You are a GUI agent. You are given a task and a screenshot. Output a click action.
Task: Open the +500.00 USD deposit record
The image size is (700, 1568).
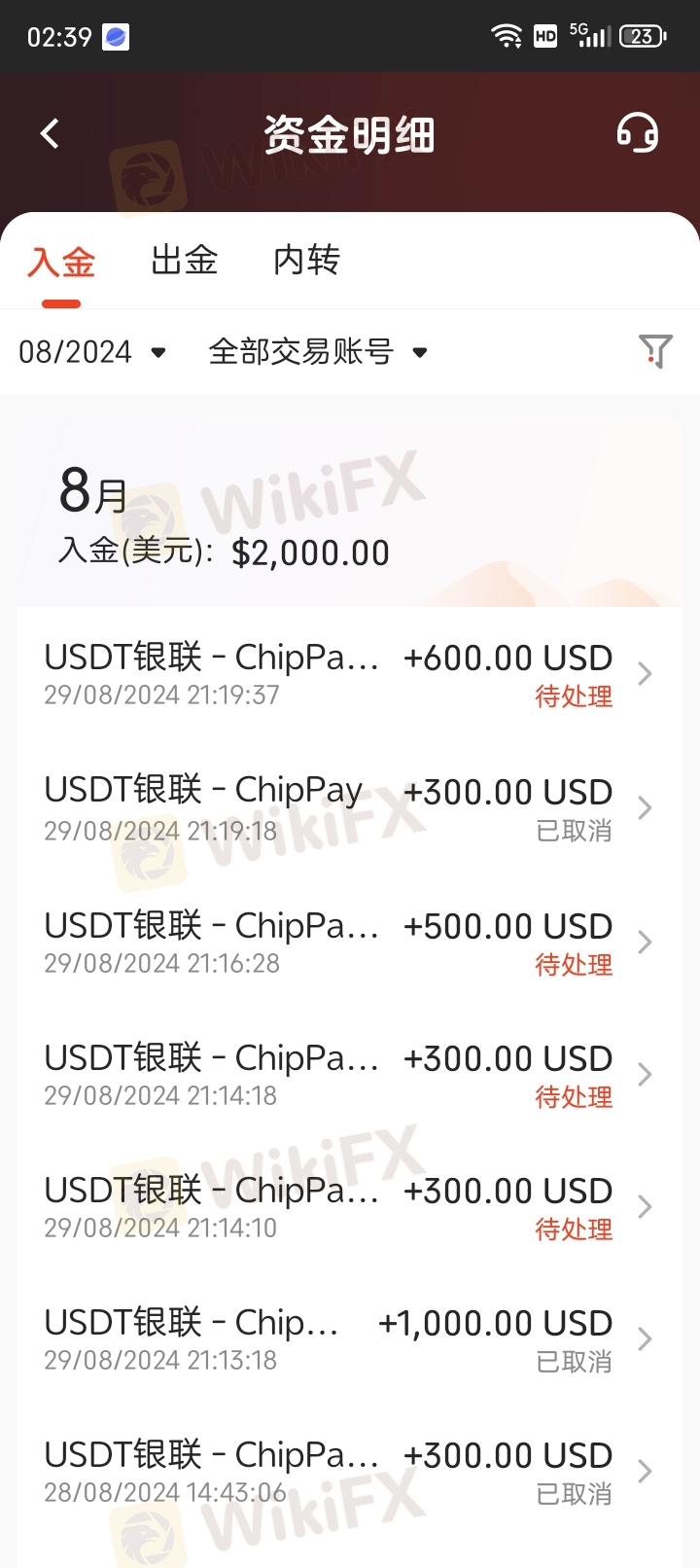pos(349,943)
